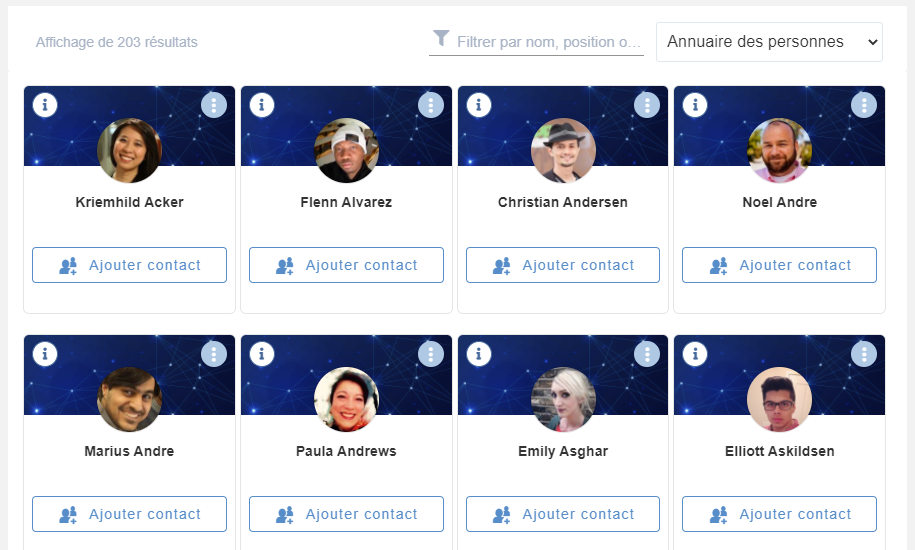Viewport: 915px width, 550px height.
Task: Open the three-dot menu on Flenn Alvarez's card
Action: pyautogui.click(x=430, y=104)
